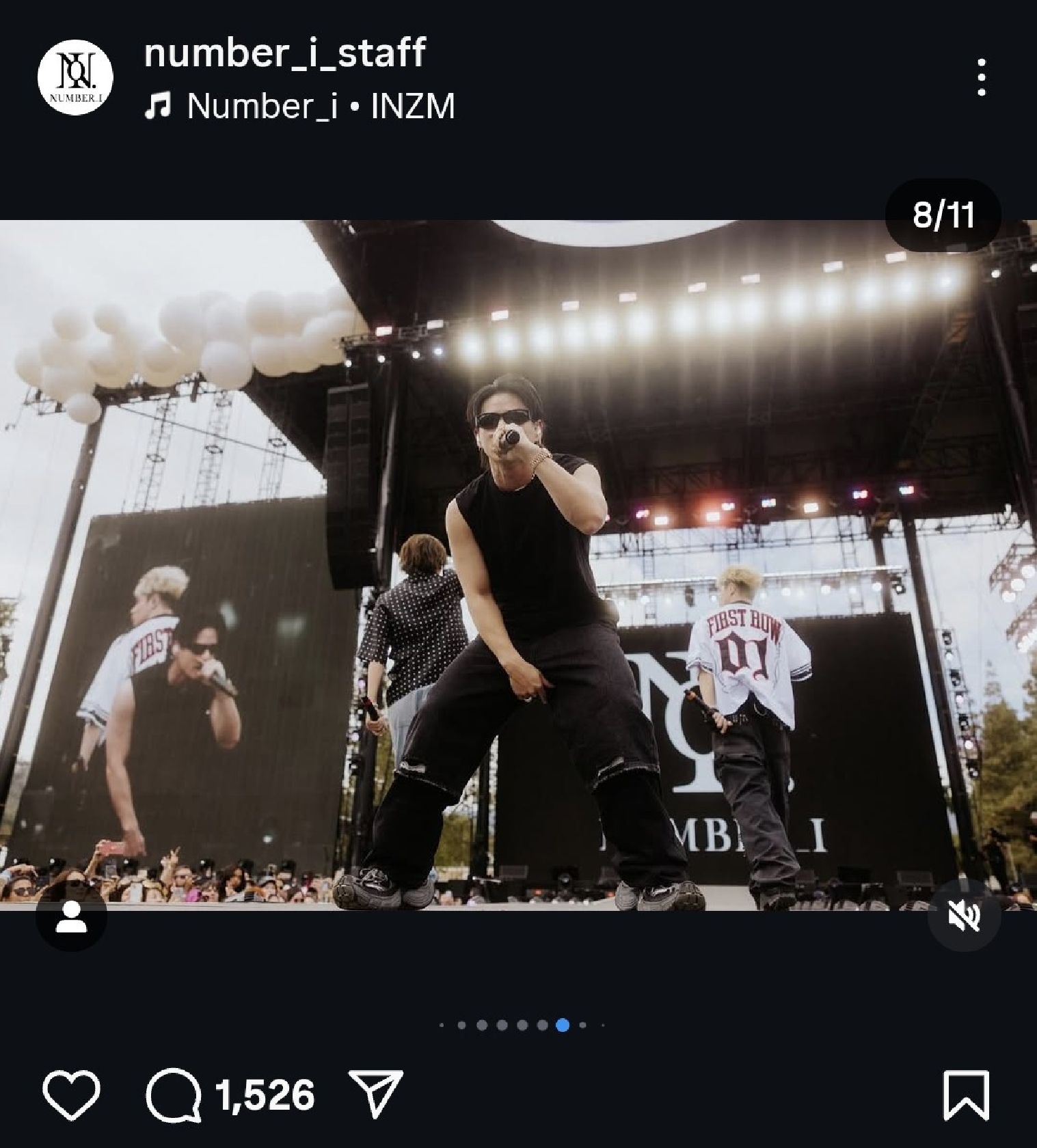Bookmark this post
This screenshot has height=1148, width=1037.
966,1095
